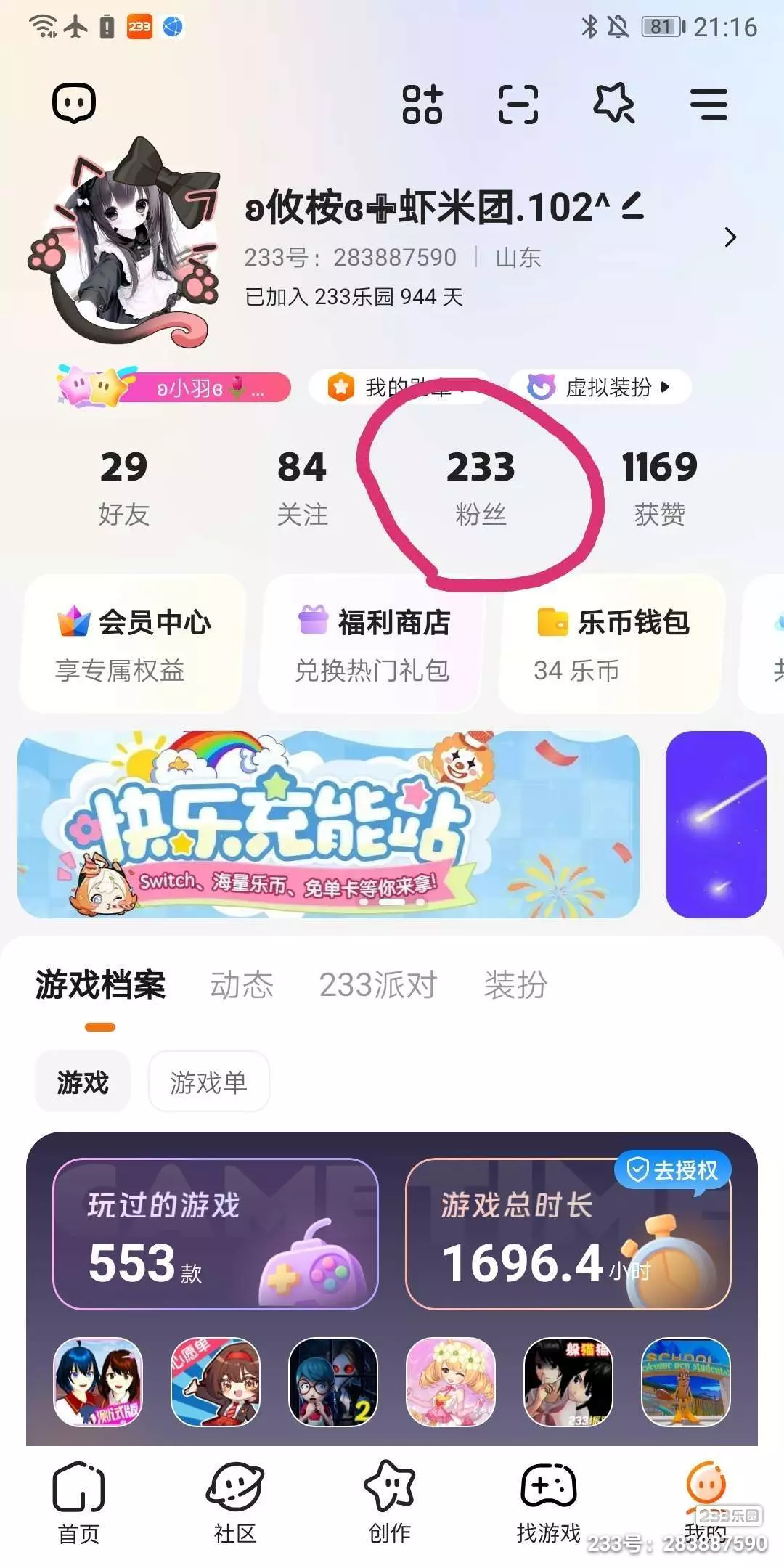The image size is (784, 1568).
Task: View the 关注 following list
Action: point(302,486)
